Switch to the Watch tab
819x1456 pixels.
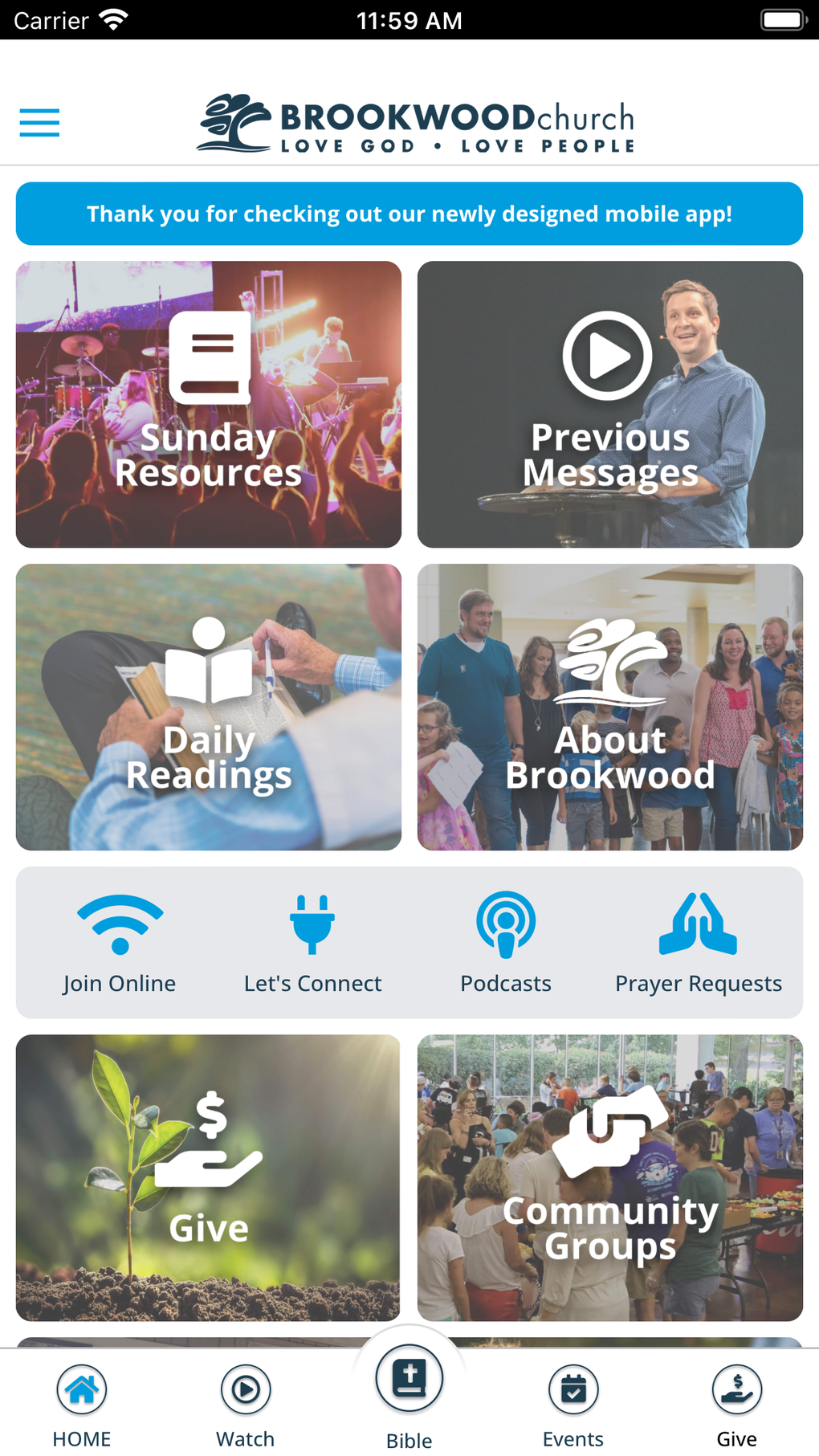point(246,1405)
